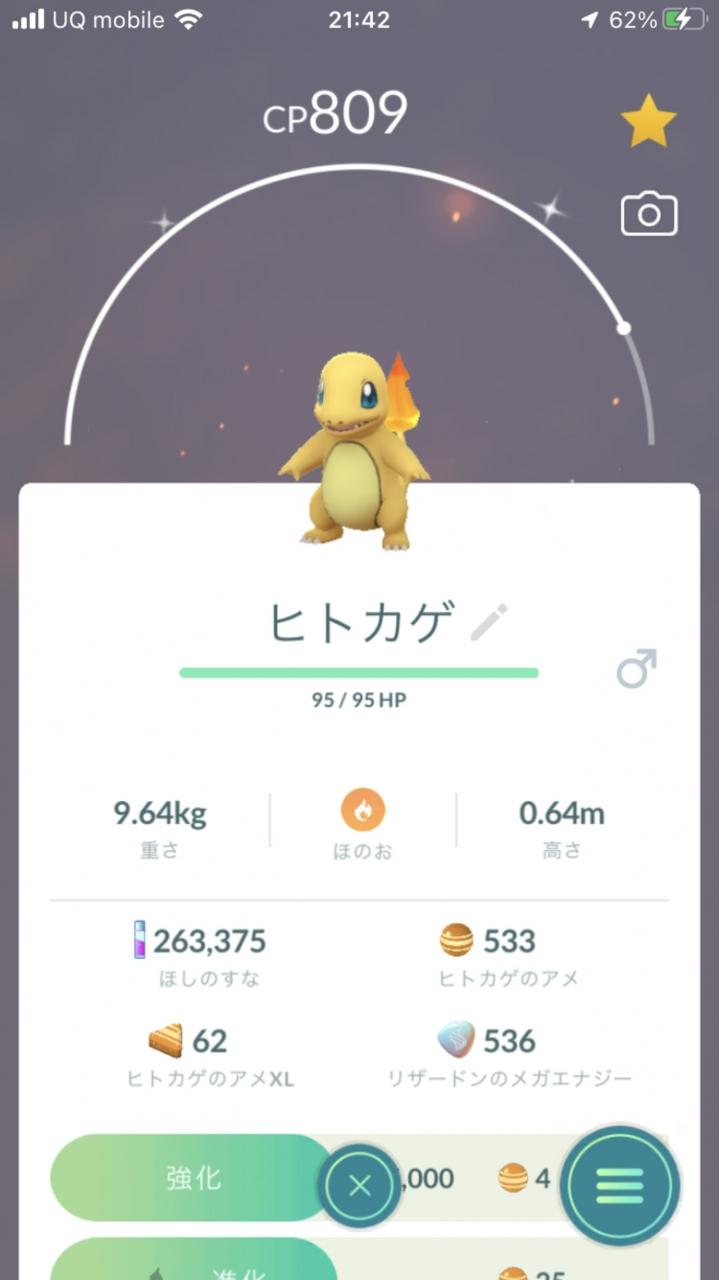This screenshot has height=1280, width=719.
Task: Edit the ヒトカゲ nickname with the pencil
Action: [x=488, y=623]
